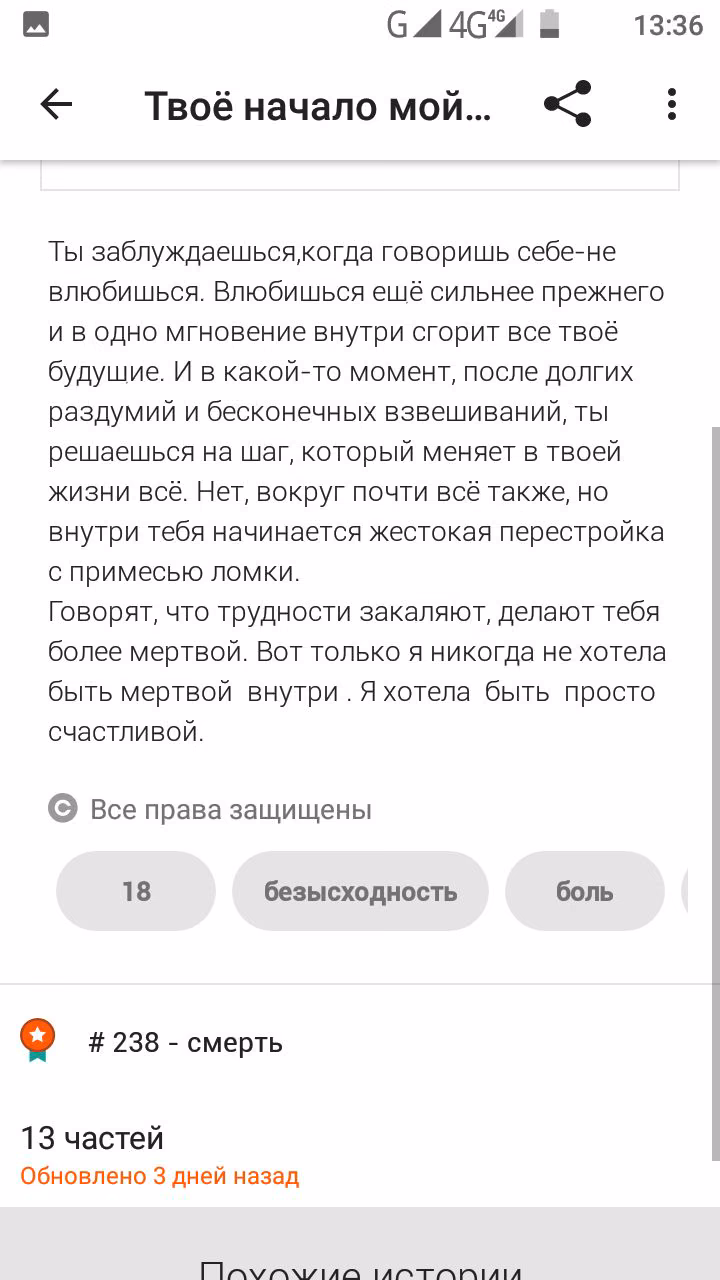Tap the "боль" tag chip
720x1280 pixels.
(585, 891)
